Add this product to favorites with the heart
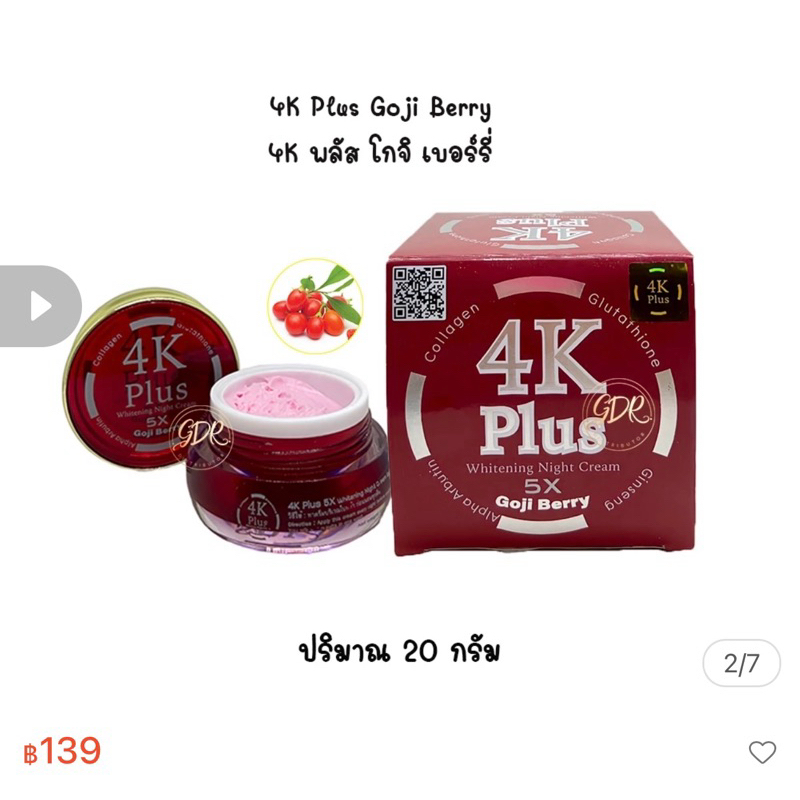This screenshot has height=800, width=800. 762,752
